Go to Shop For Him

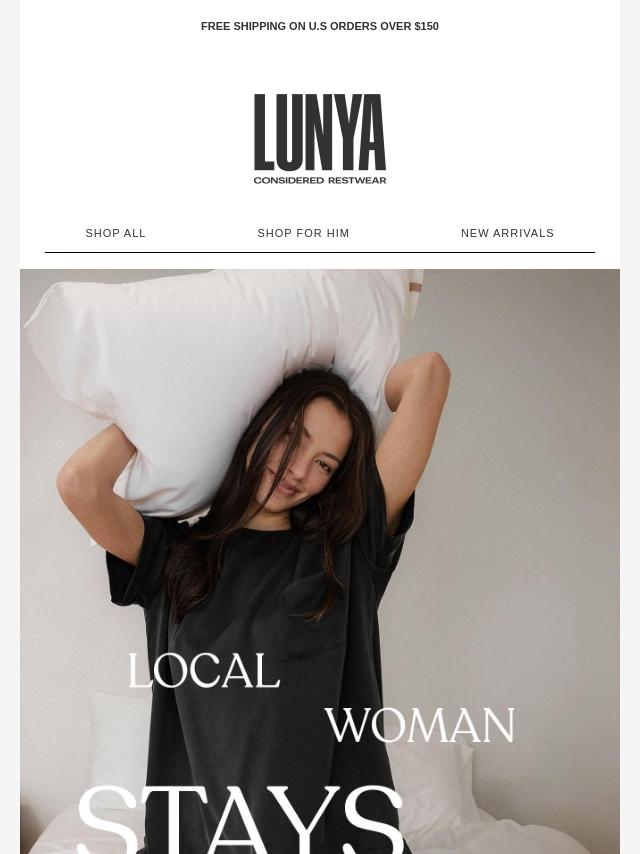pos(303,233)
